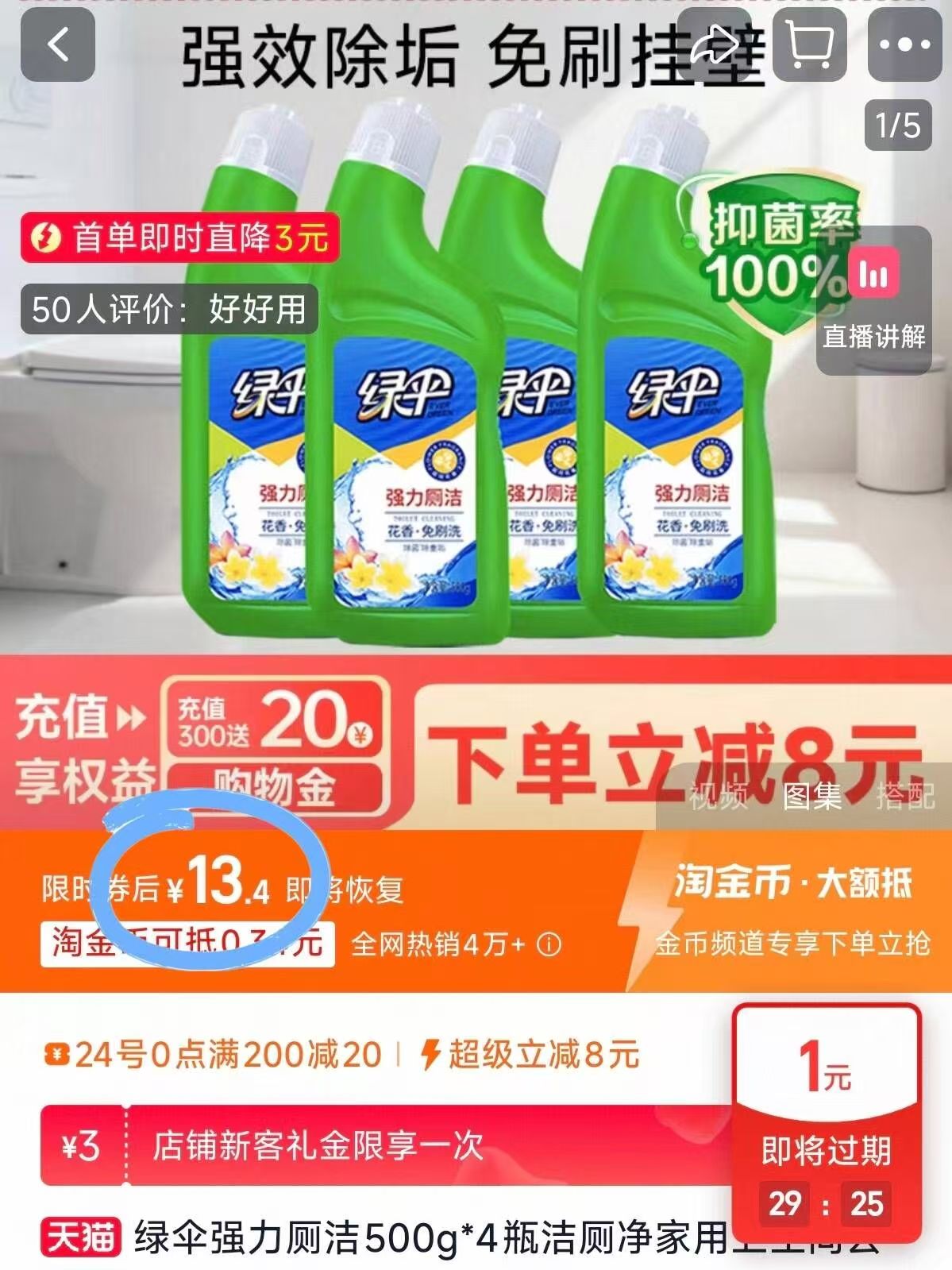Tap the 下单立减8元 promotion banner
The image size is (952, 1270).
click(675, 753)
